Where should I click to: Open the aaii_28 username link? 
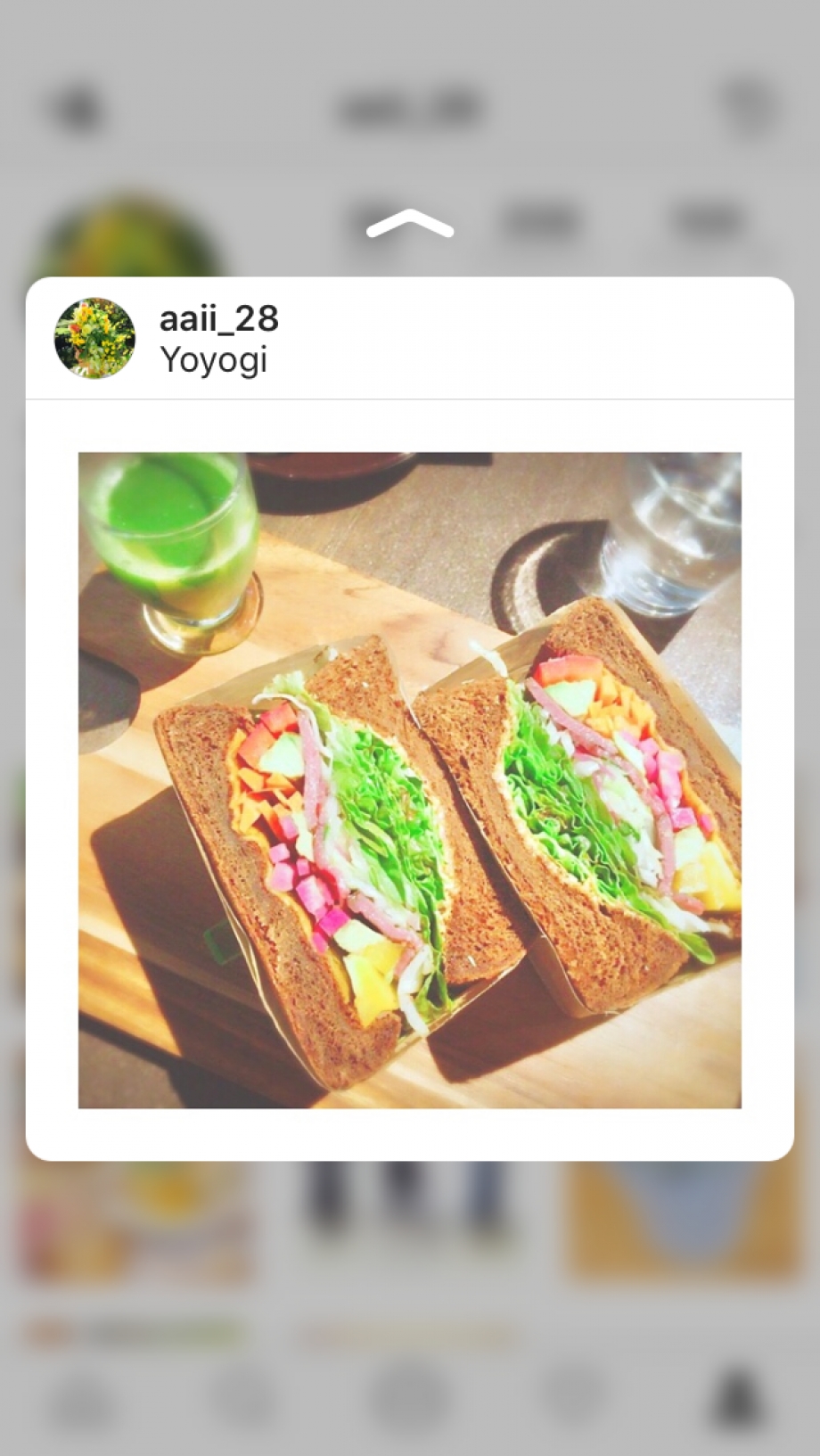(x=219, y=318)
